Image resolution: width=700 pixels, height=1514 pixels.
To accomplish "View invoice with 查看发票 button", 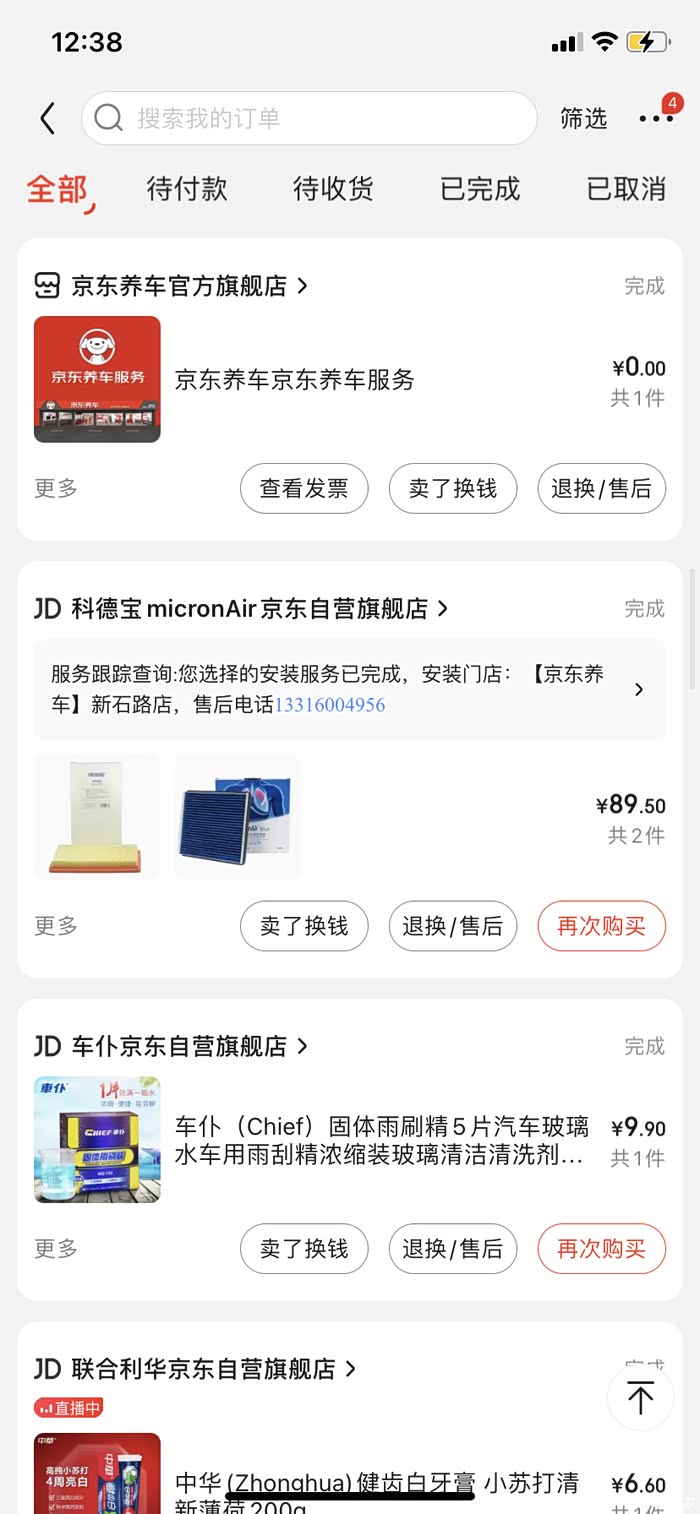I will coord(304,488).
